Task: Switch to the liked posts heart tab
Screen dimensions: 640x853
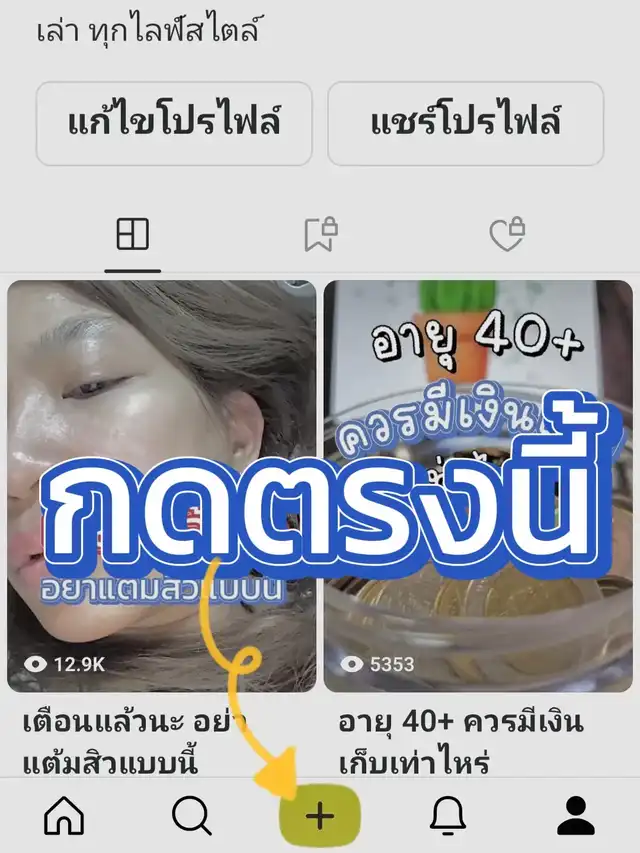Action: tap(506, 235)
